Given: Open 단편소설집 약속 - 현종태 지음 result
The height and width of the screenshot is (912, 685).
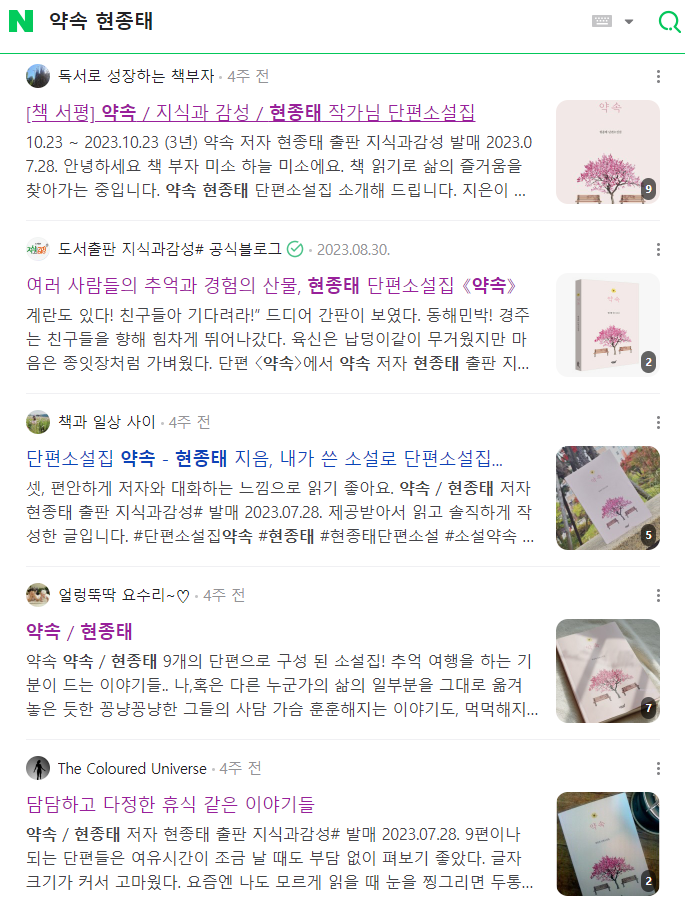Looking at the screenshot, I should (x=265, y=459).
